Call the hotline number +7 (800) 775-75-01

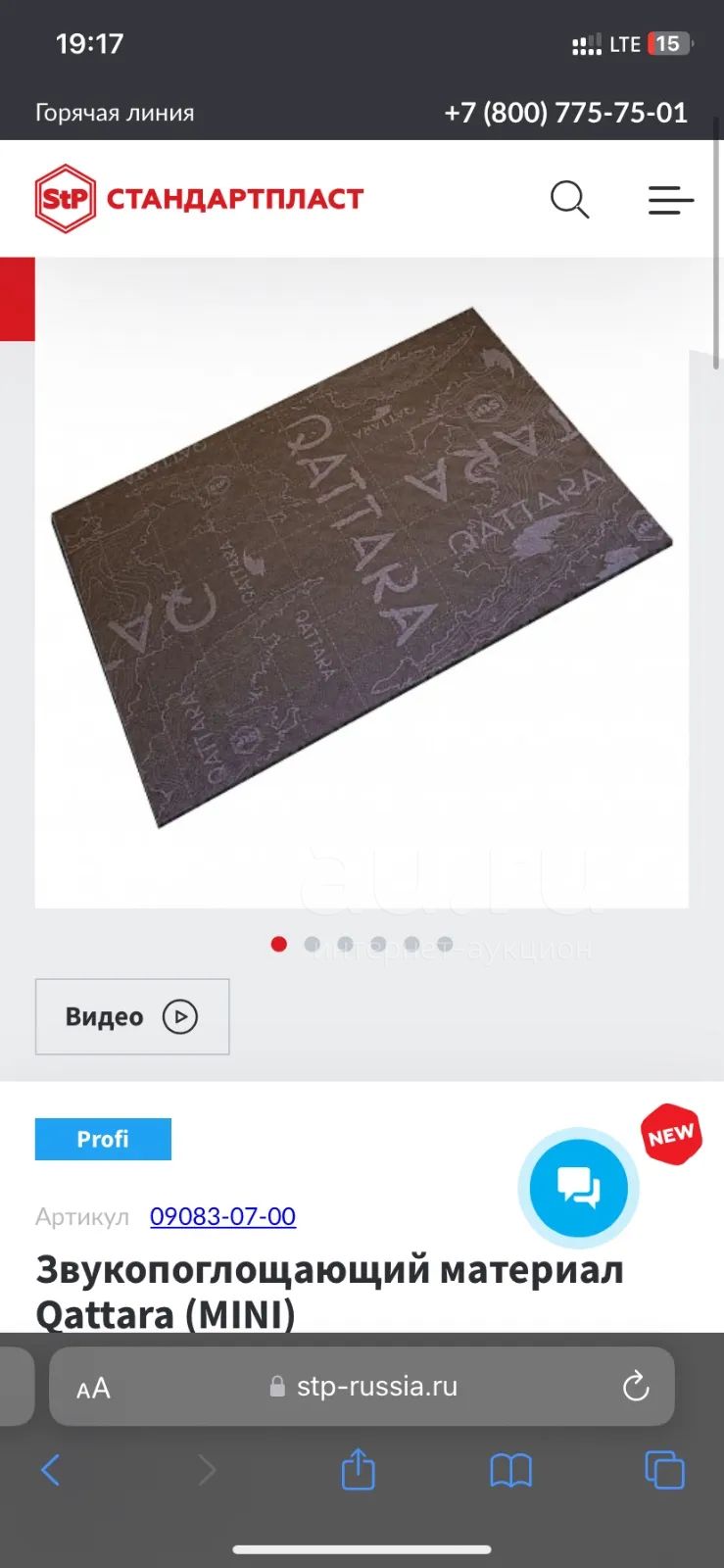[x=566, y=113]
